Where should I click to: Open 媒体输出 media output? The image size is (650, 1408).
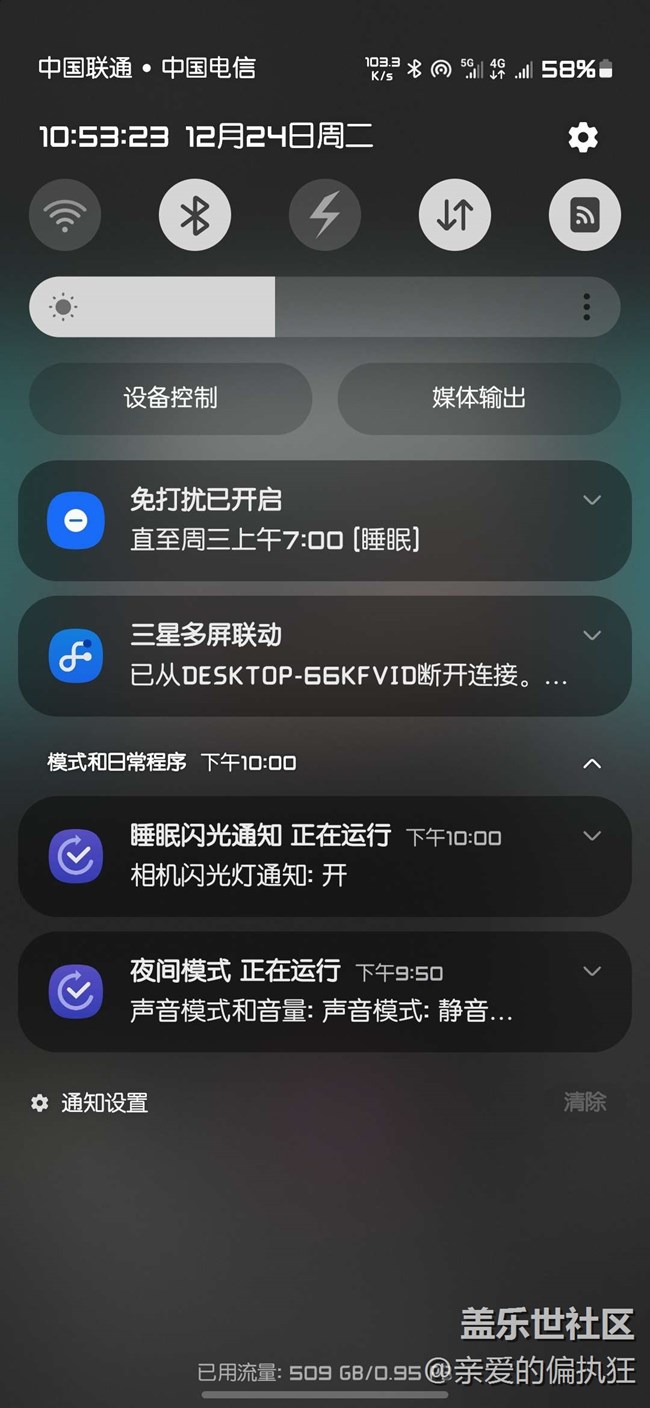[479, 398]
